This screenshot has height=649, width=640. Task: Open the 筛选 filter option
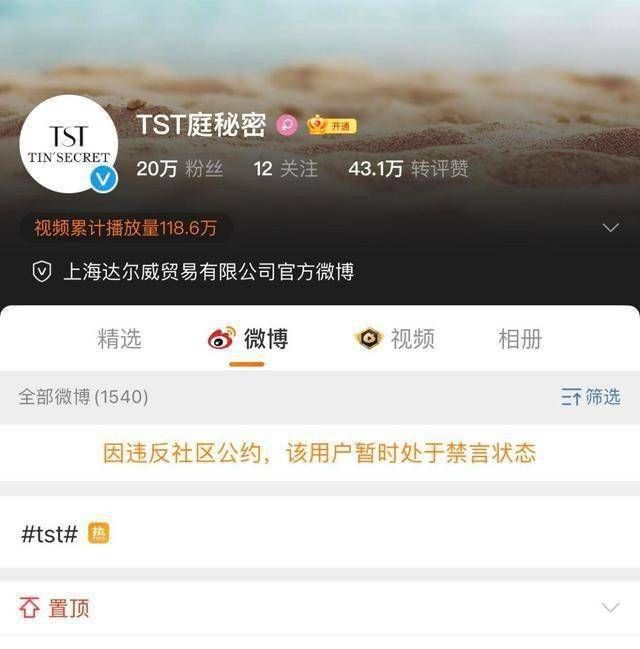[591, 397]
